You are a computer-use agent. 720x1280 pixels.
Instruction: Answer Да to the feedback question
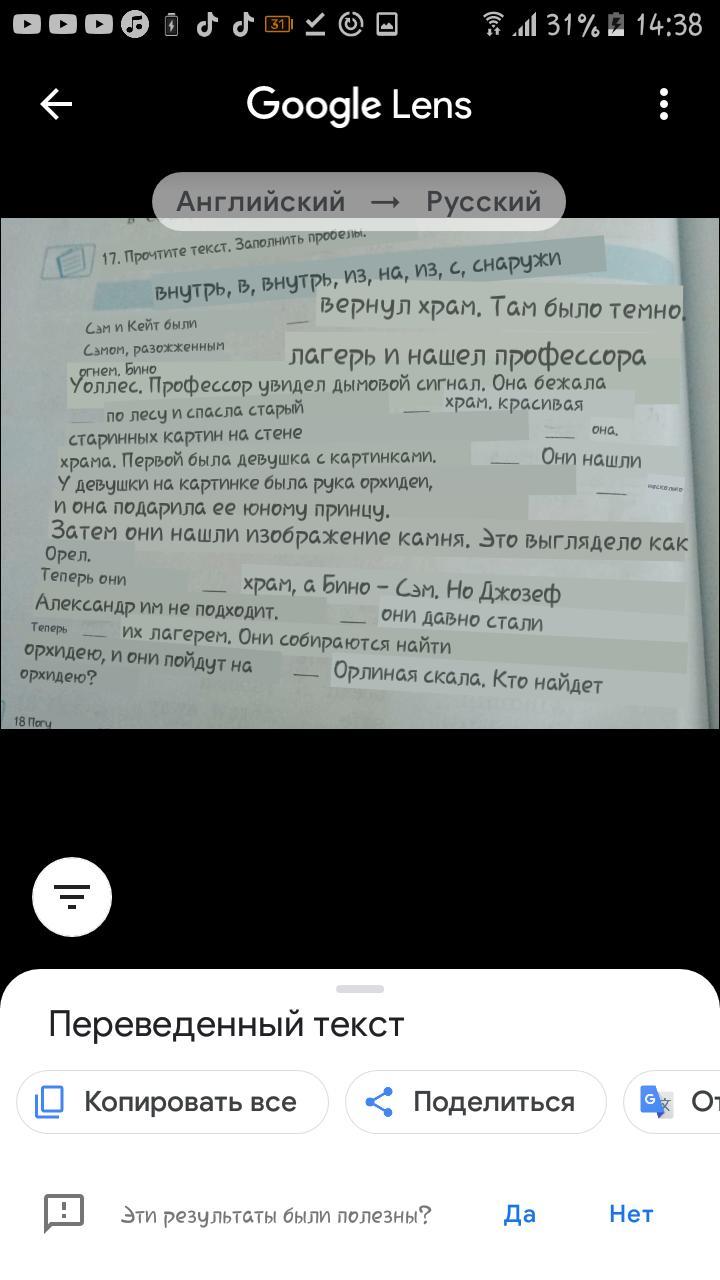point(520,1214)
